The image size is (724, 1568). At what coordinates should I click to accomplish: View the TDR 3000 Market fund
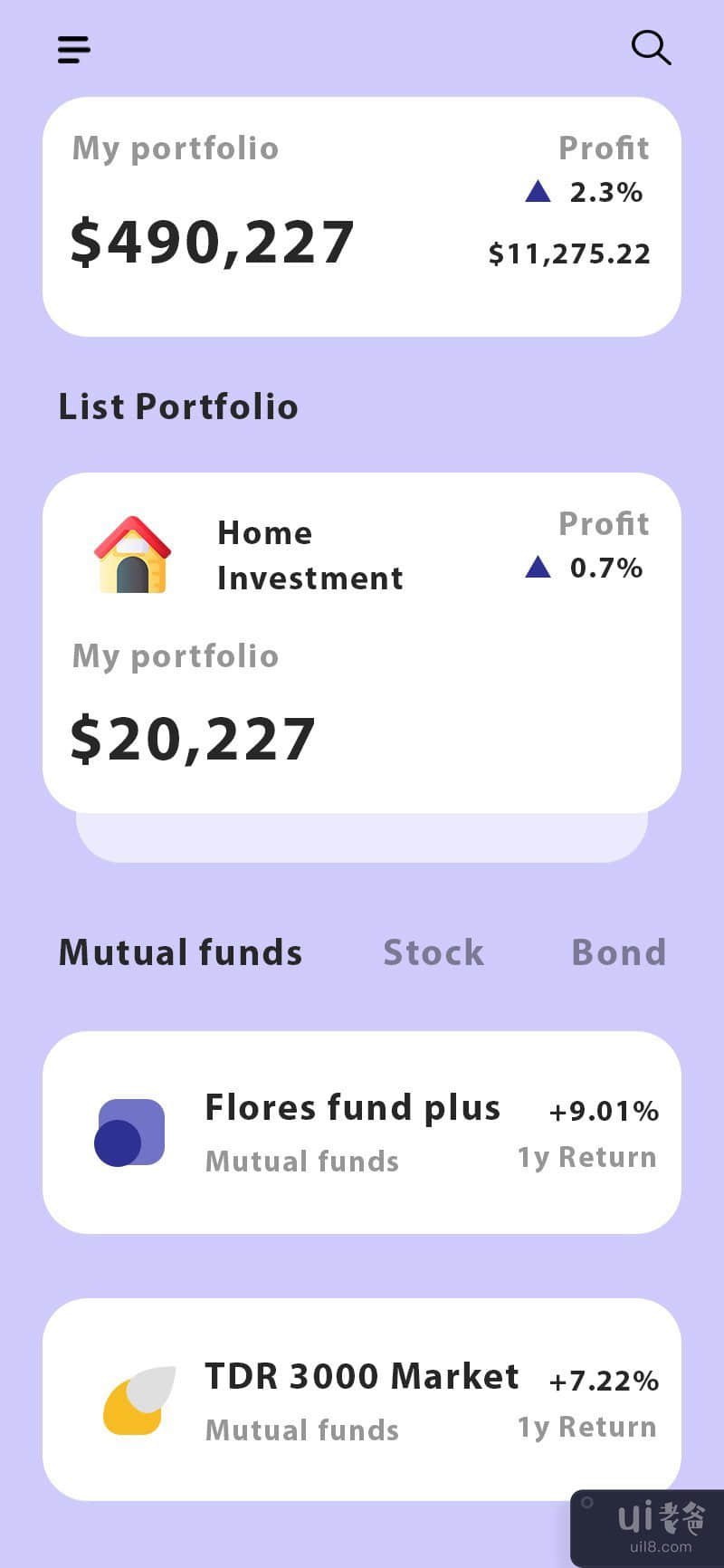pos(361,1400)
